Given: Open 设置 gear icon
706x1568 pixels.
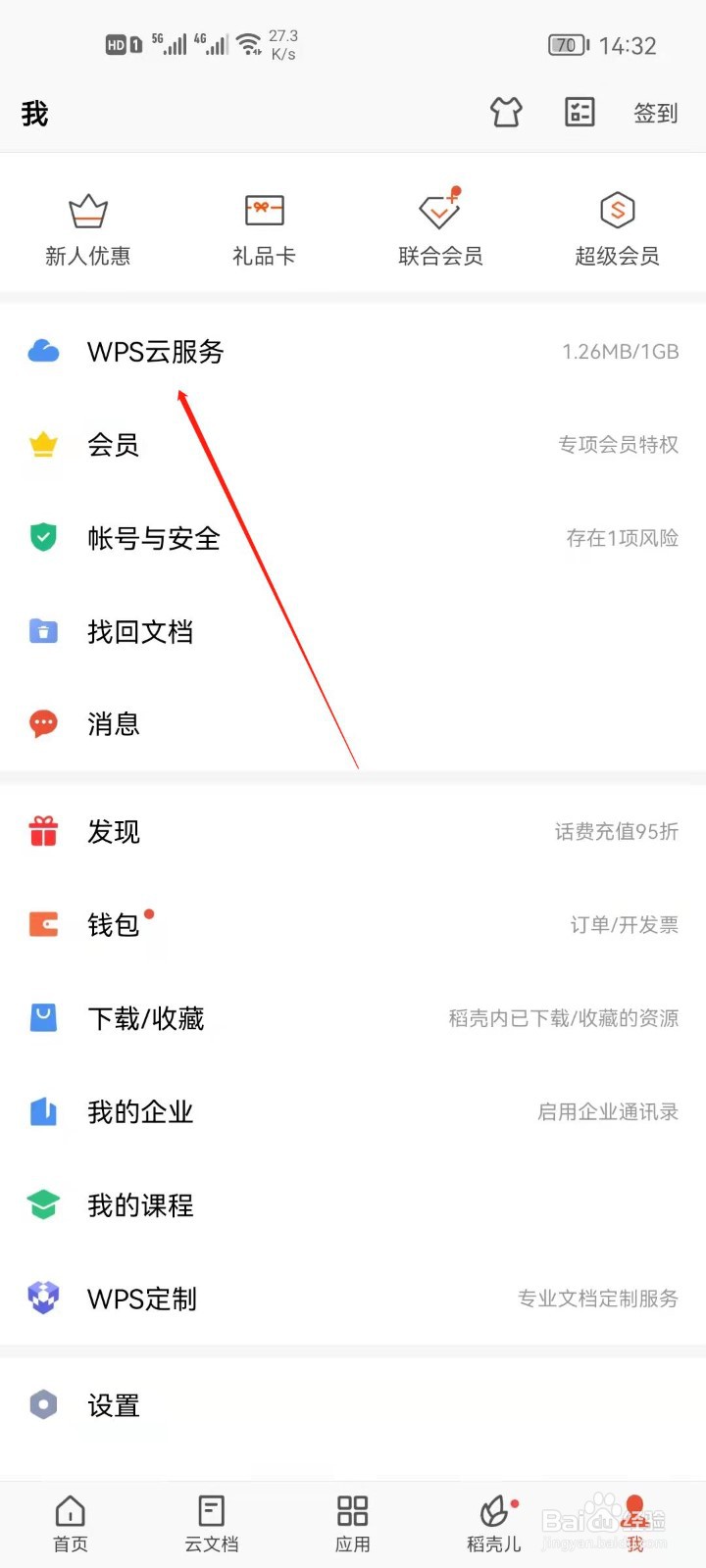Looking at the screenshot, I should [x=43, y=1405].
